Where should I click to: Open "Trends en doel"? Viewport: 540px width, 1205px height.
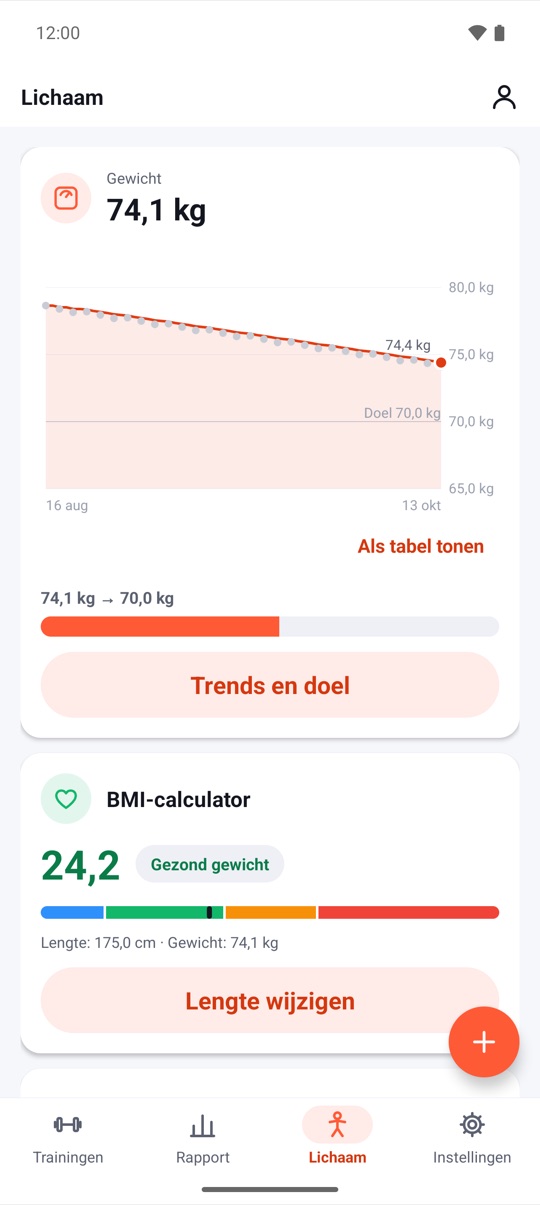point(270,685)
